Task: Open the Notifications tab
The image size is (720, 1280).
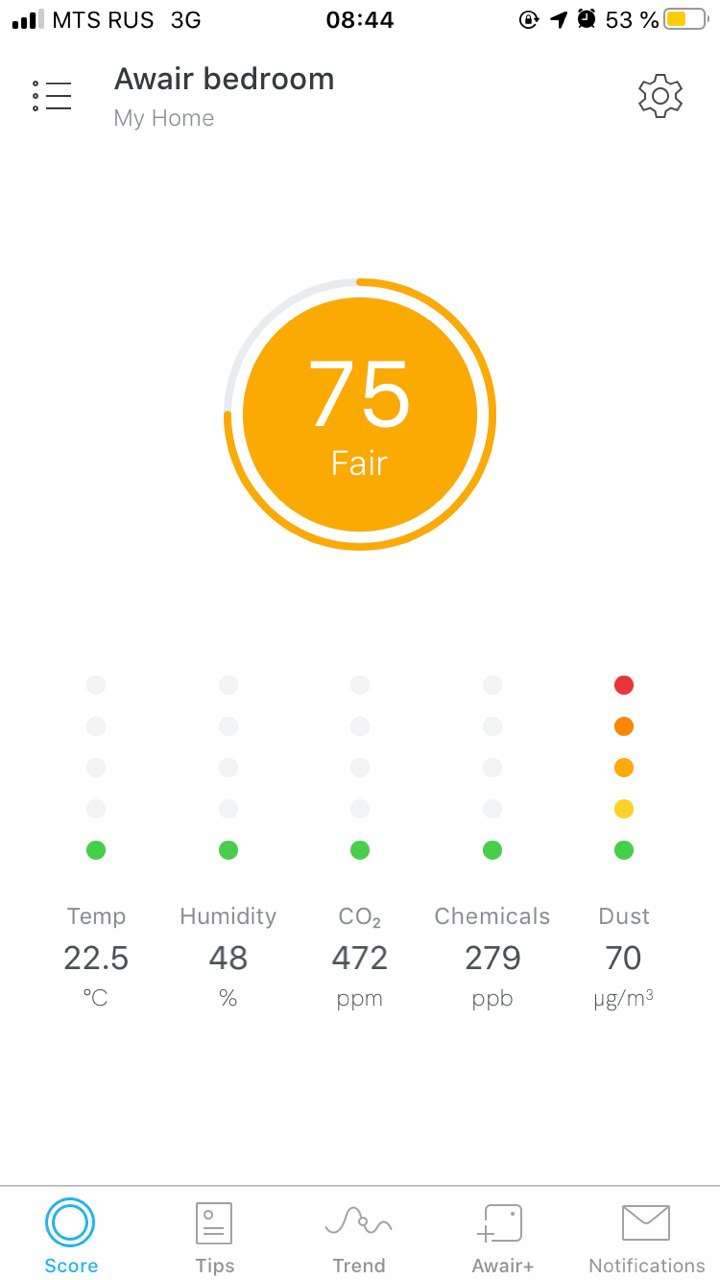Action: tap(647, 1236)
